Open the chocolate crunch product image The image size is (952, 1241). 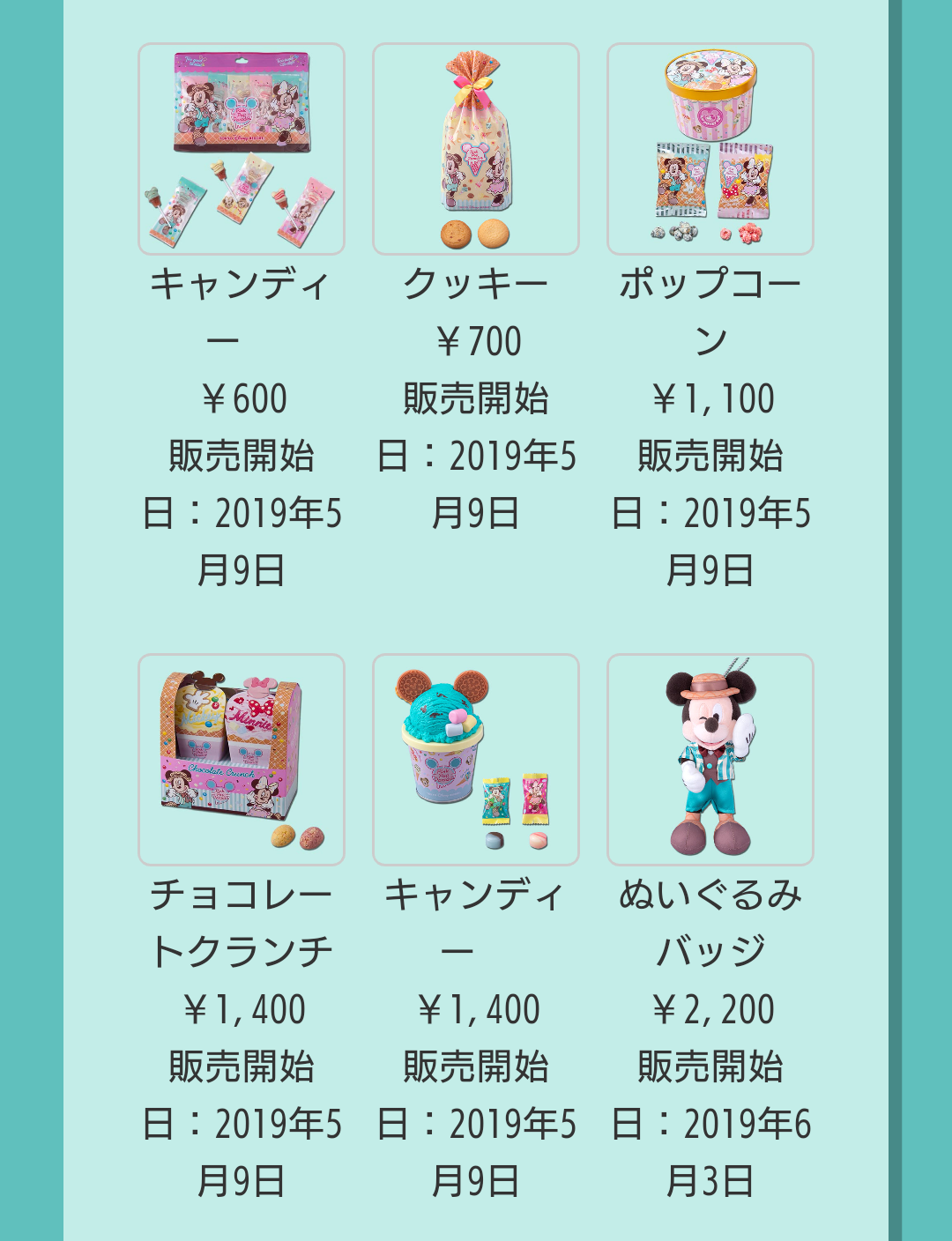coord(241,760)
